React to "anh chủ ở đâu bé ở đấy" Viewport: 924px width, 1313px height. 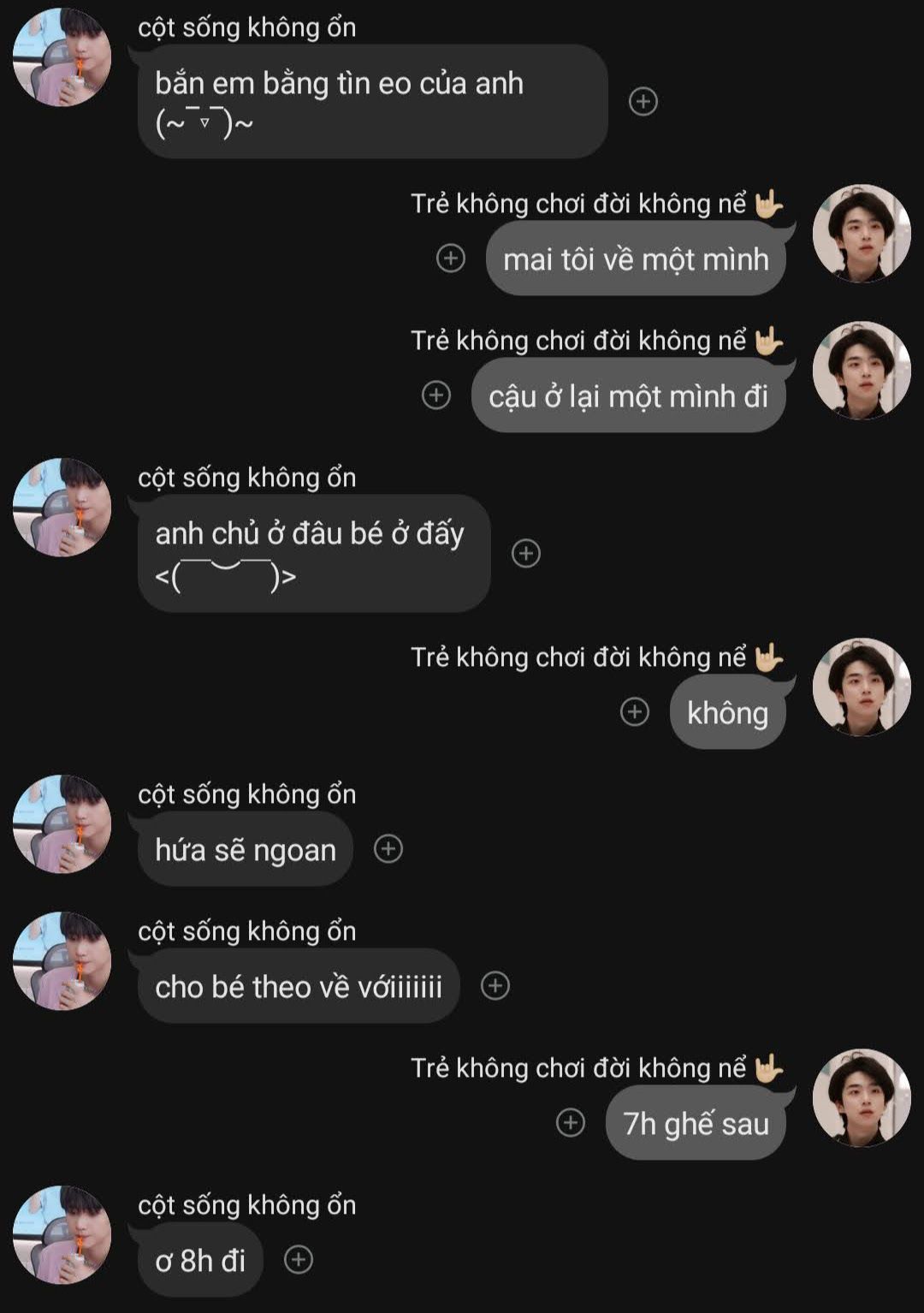click(x=525, y=553)
